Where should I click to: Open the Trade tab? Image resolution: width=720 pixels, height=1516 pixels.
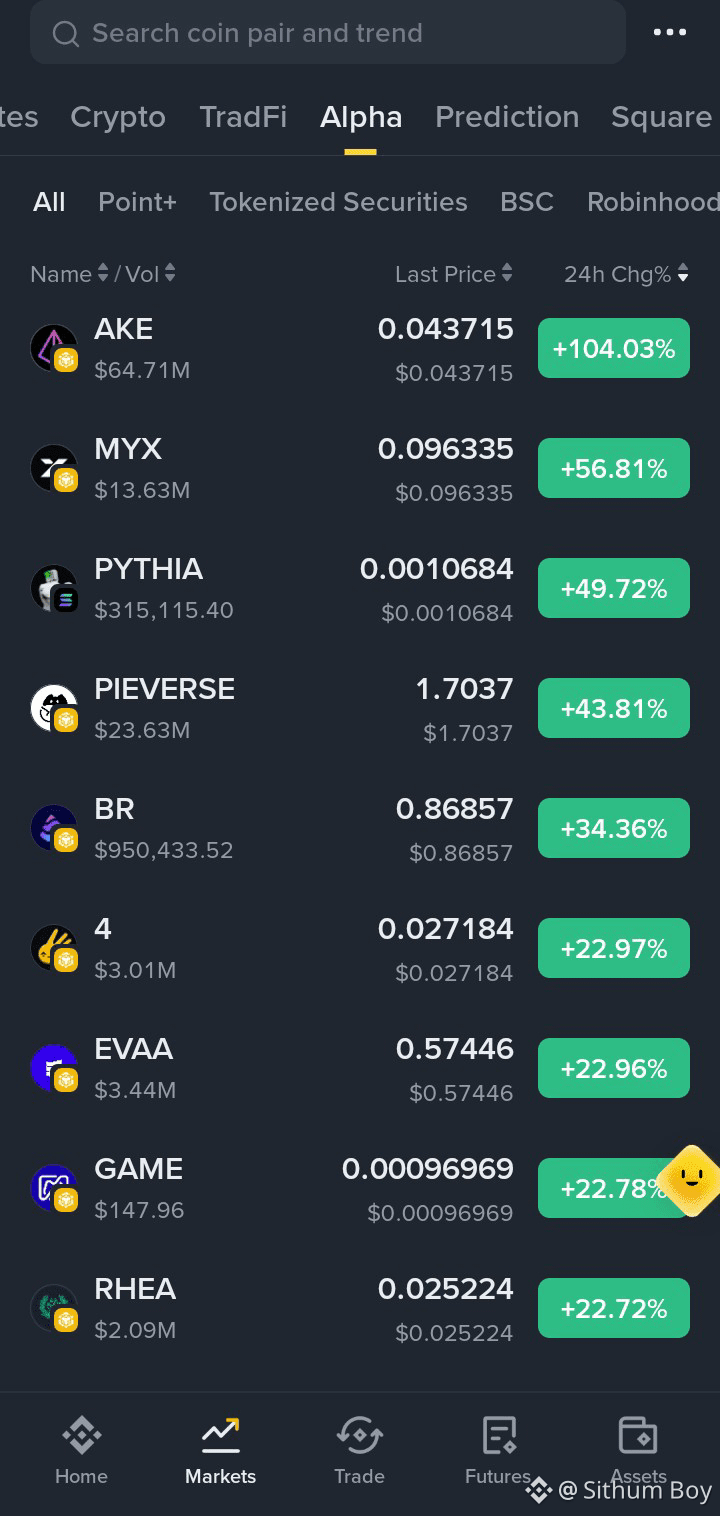point(359,1451)
